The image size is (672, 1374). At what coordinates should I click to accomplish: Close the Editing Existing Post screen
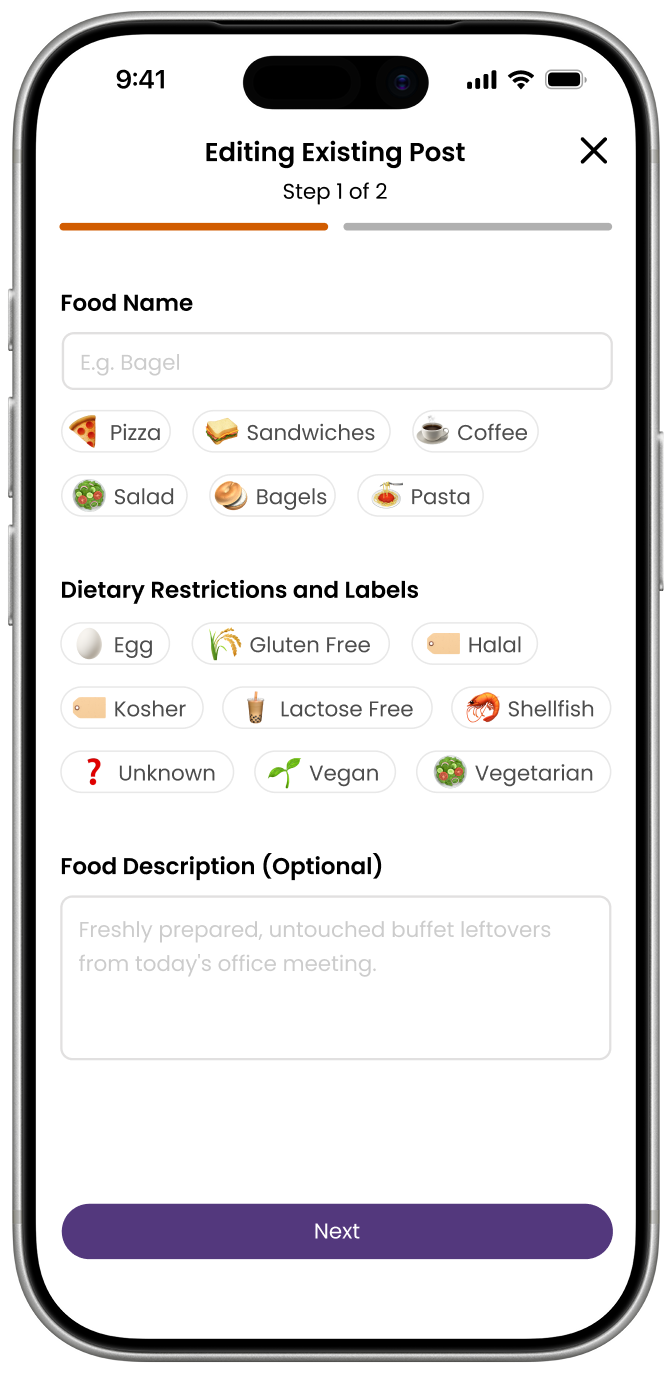pyautogui.click(x=594, y=151)
